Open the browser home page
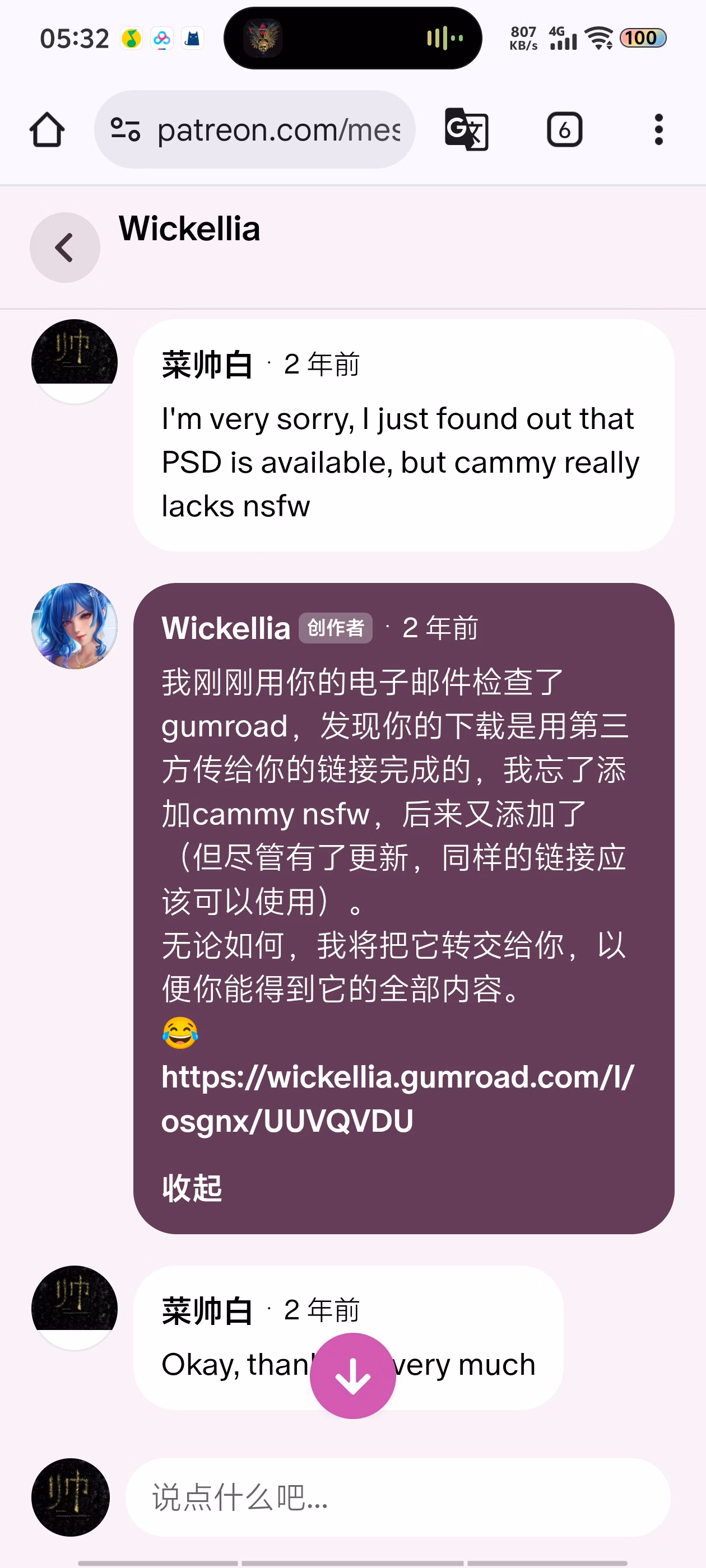 coord(47,130)
